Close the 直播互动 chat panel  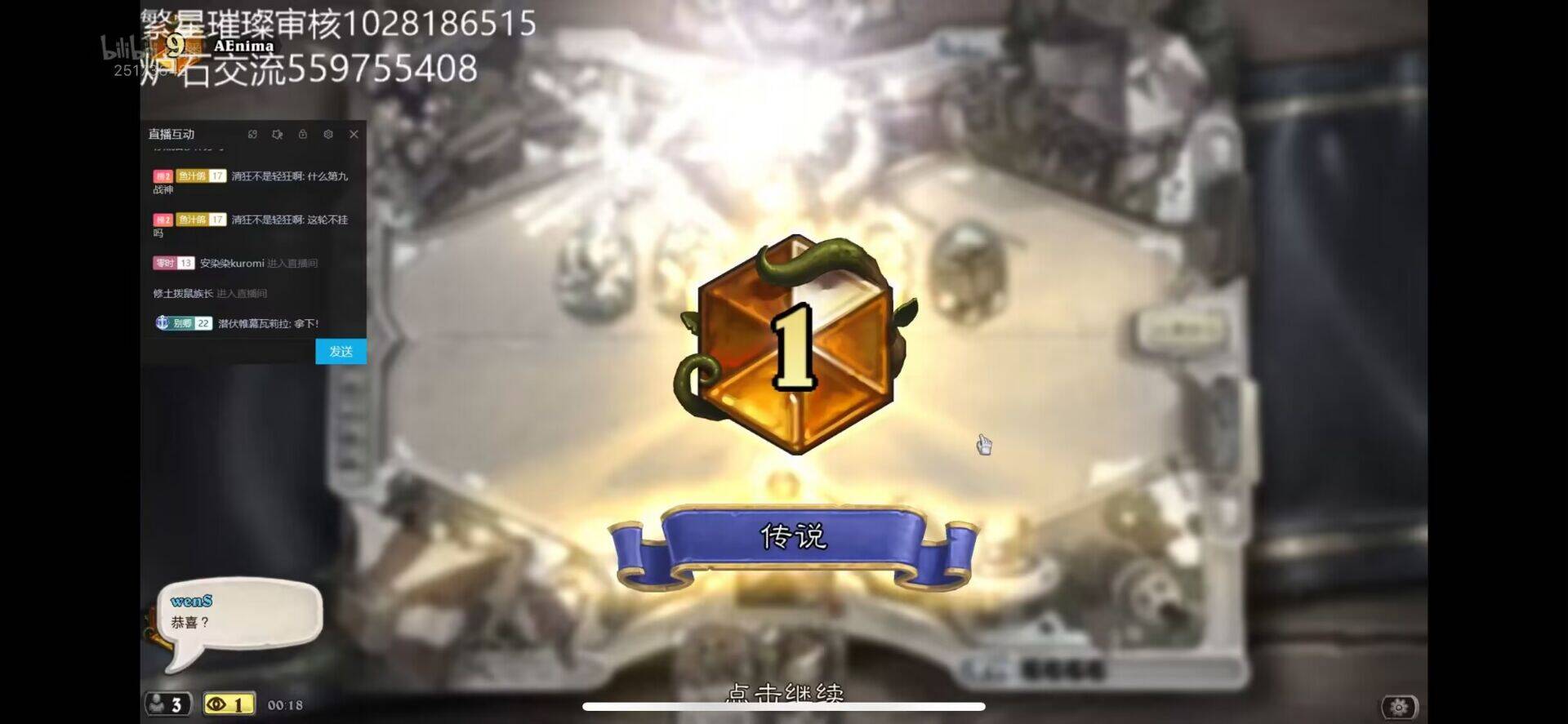[x=354, y=134]
